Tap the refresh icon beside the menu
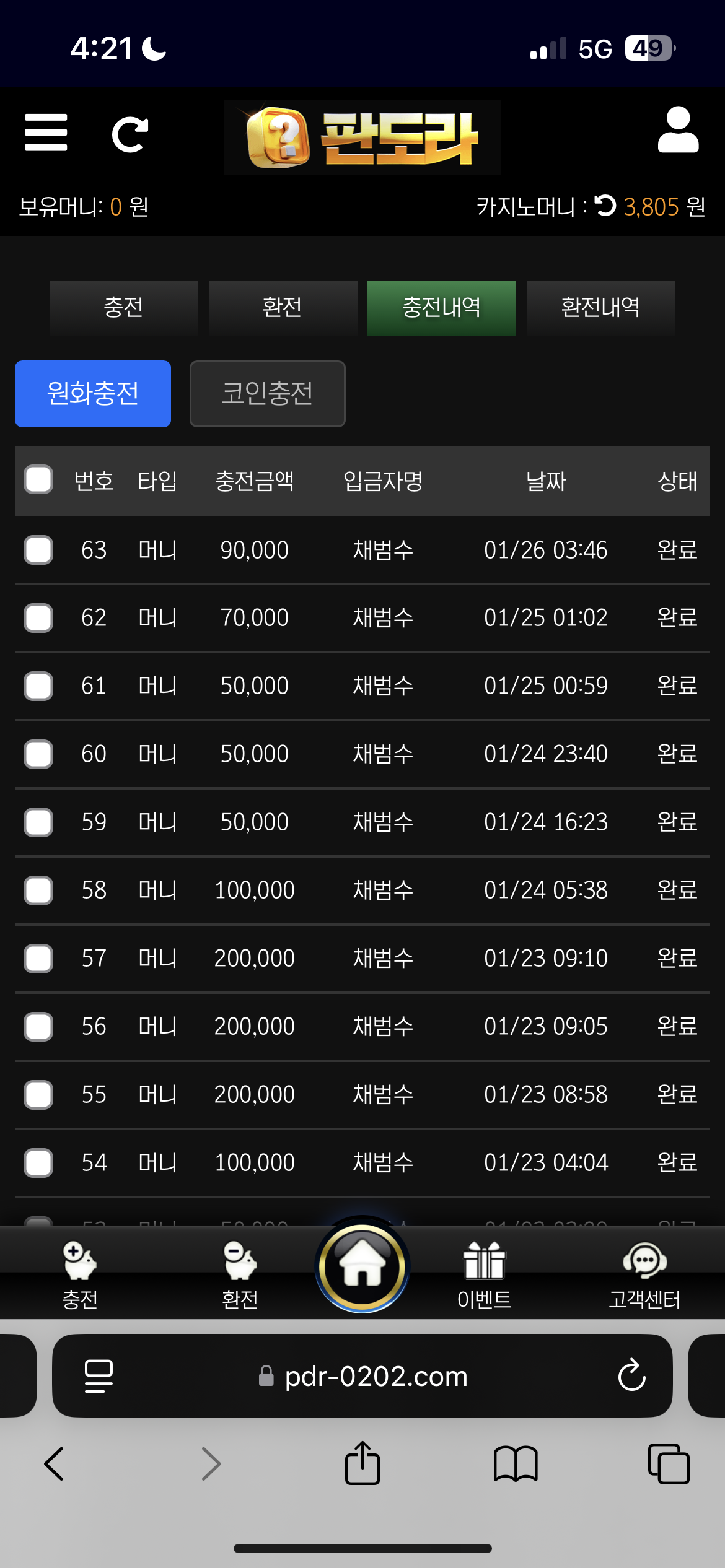The height and width of the screenshot is (1568, 725). 130,134
